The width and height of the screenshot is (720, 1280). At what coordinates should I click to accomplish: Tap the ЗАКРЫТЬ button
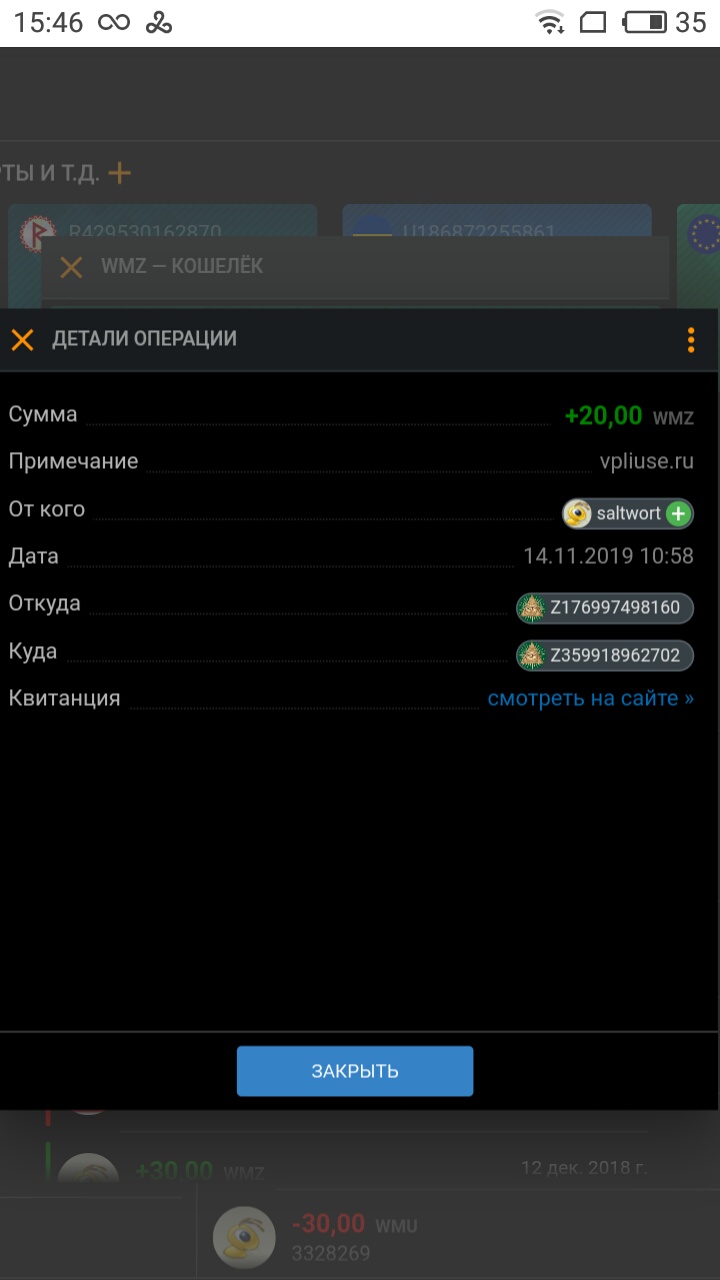355,1071
